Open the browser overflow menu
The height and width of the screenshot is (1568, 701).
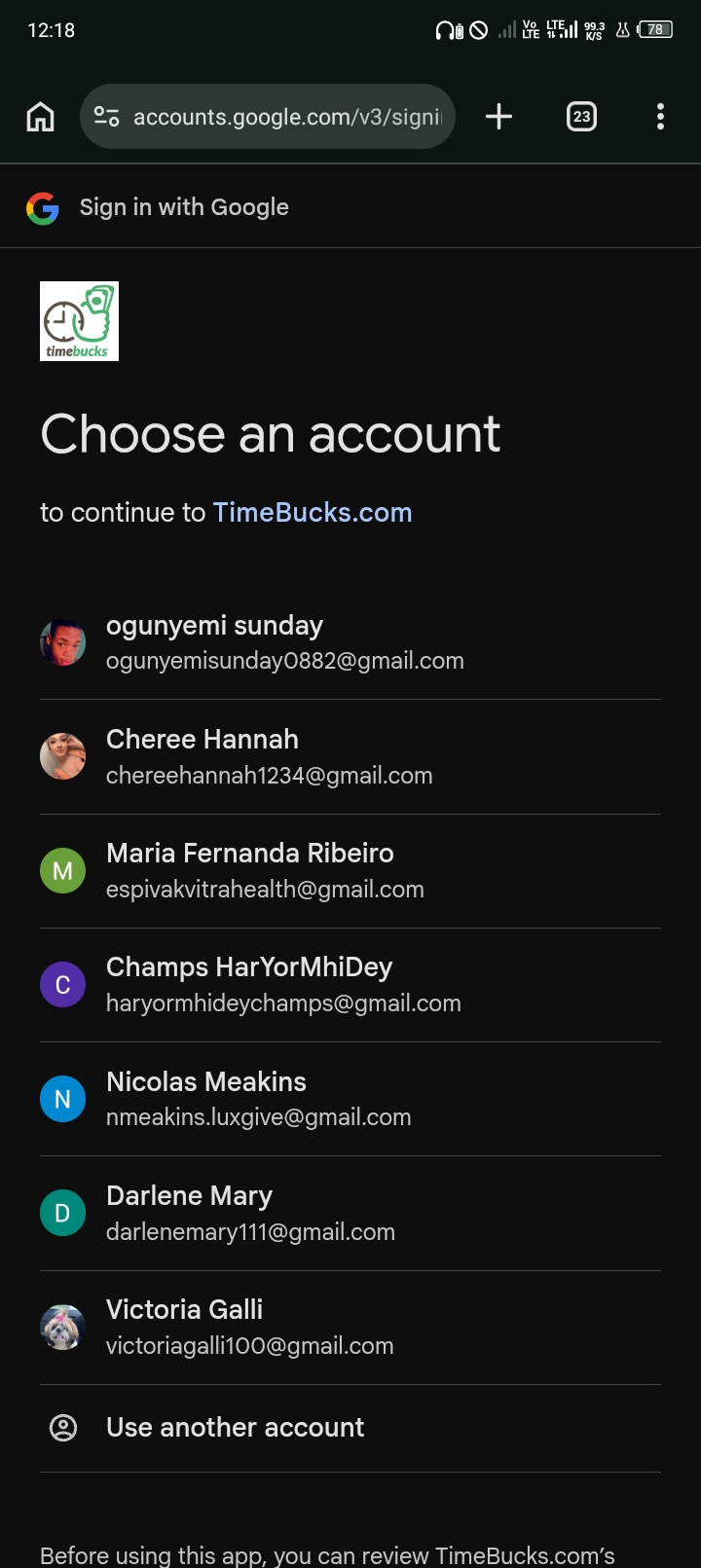pos(660,117)
